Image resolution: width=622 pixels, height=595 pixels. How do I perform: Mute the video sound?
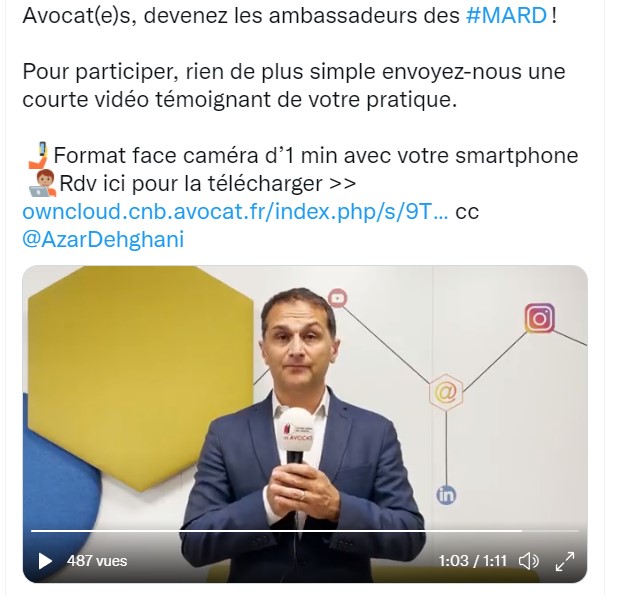530,561
